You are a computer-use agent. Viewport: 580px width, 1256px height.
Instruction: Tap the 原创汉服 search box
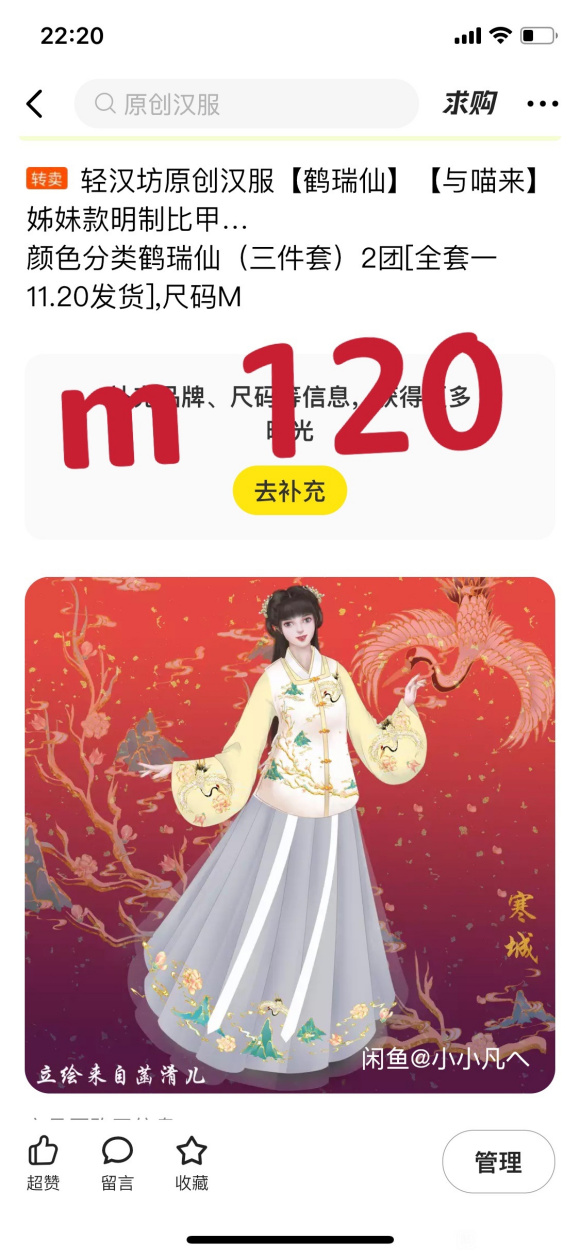246,104
